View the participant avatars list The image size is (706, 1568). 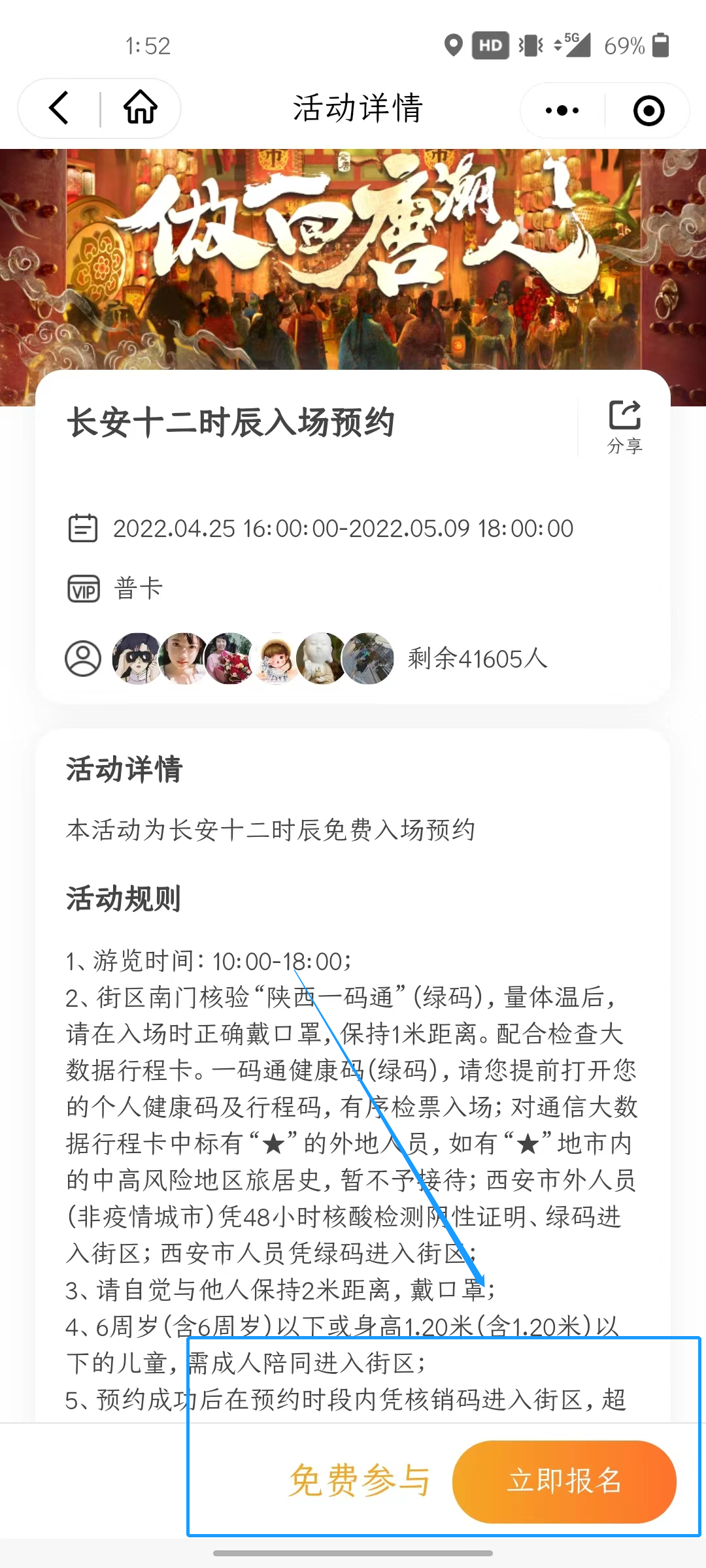[253, 659]
